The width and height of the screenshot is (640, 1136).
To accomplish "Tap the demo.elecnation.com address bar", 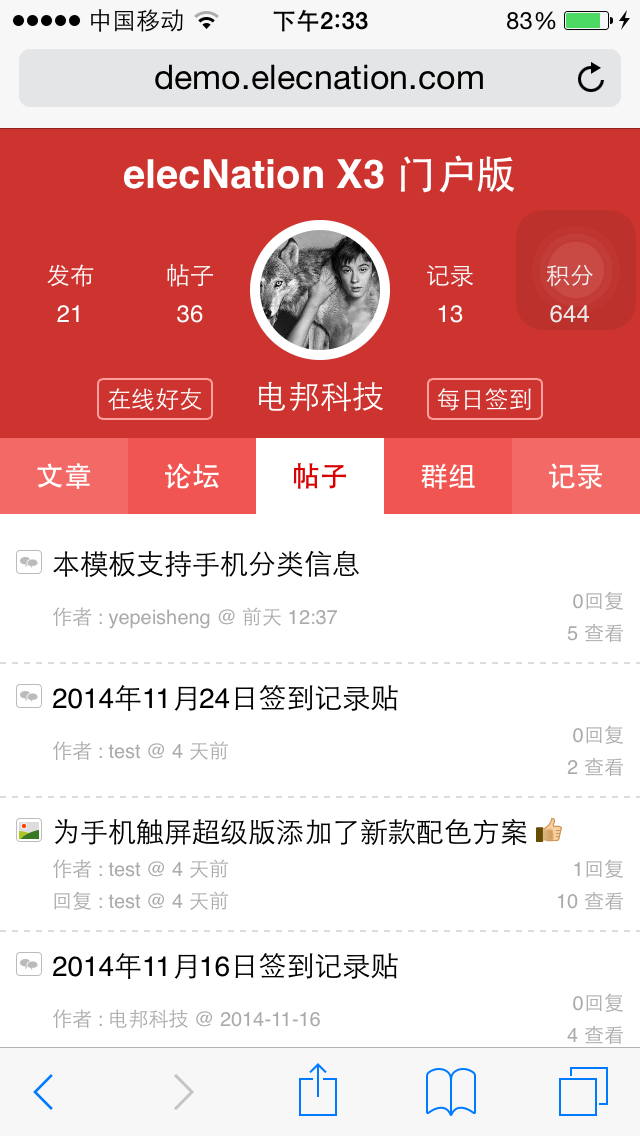I will 318,78.
